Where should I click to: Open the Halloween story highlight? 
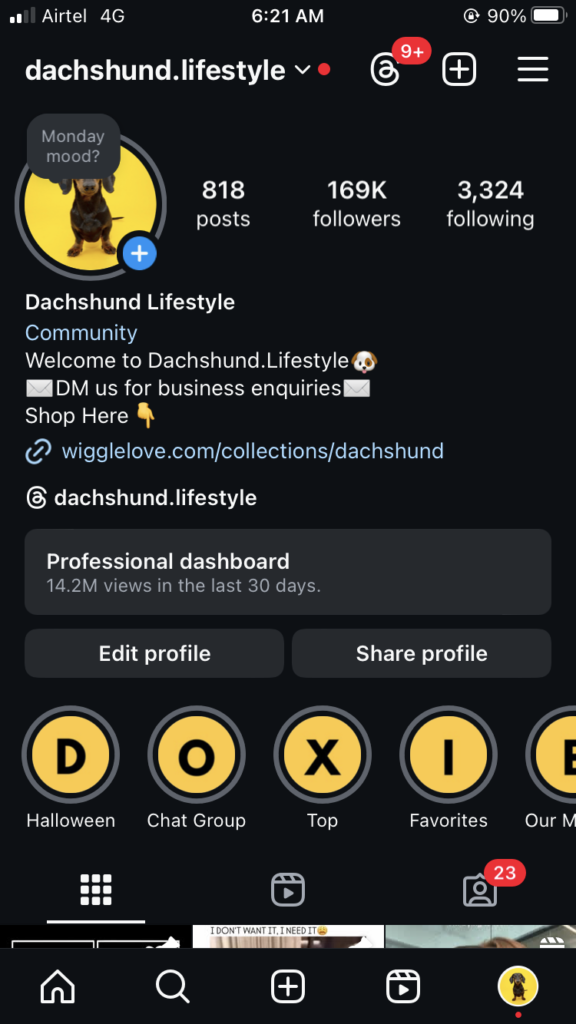click(71, 755)
